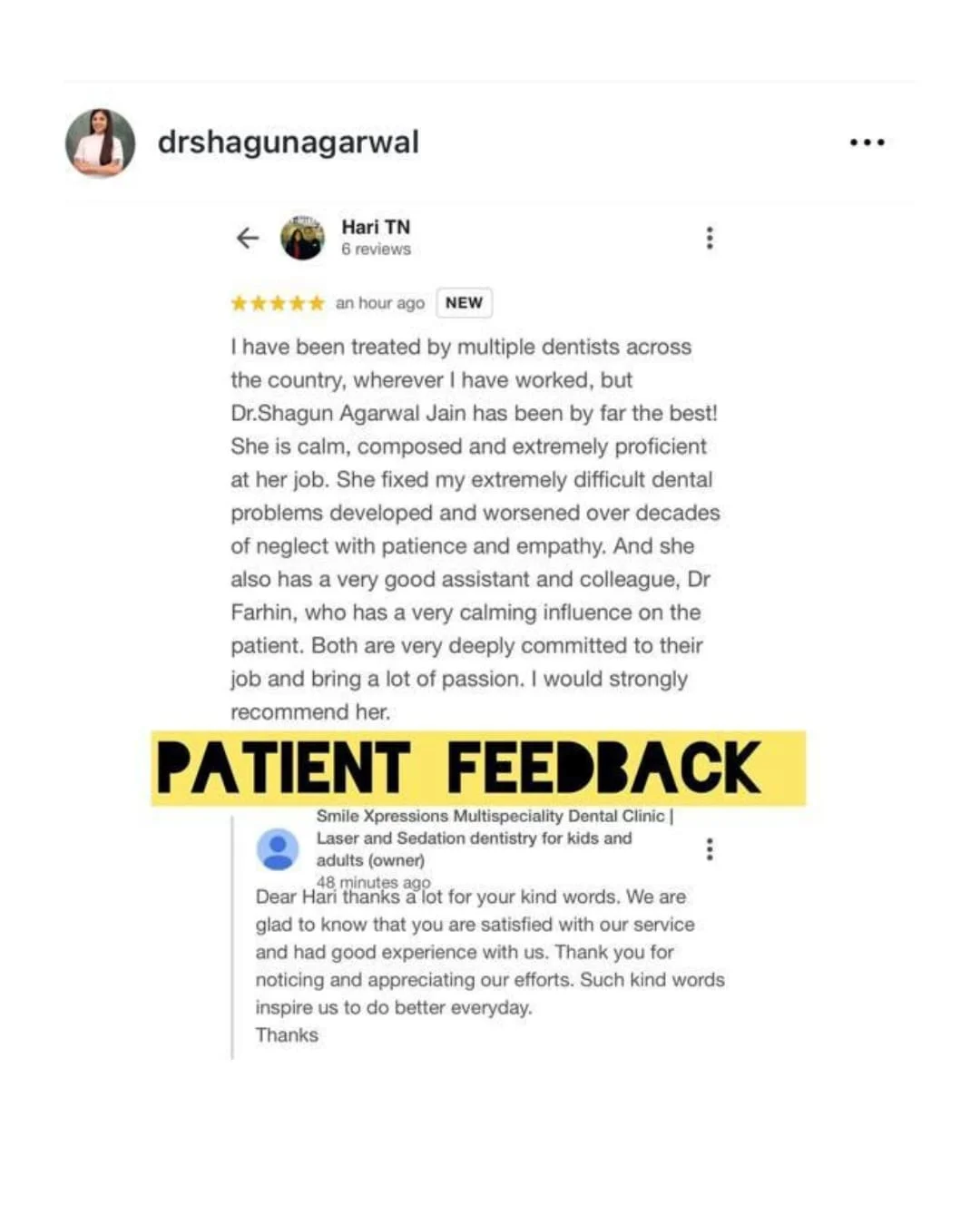980x1225 pixels.
Task: Tap the drshagunagarwal username
Action: (x=288, y=142)
